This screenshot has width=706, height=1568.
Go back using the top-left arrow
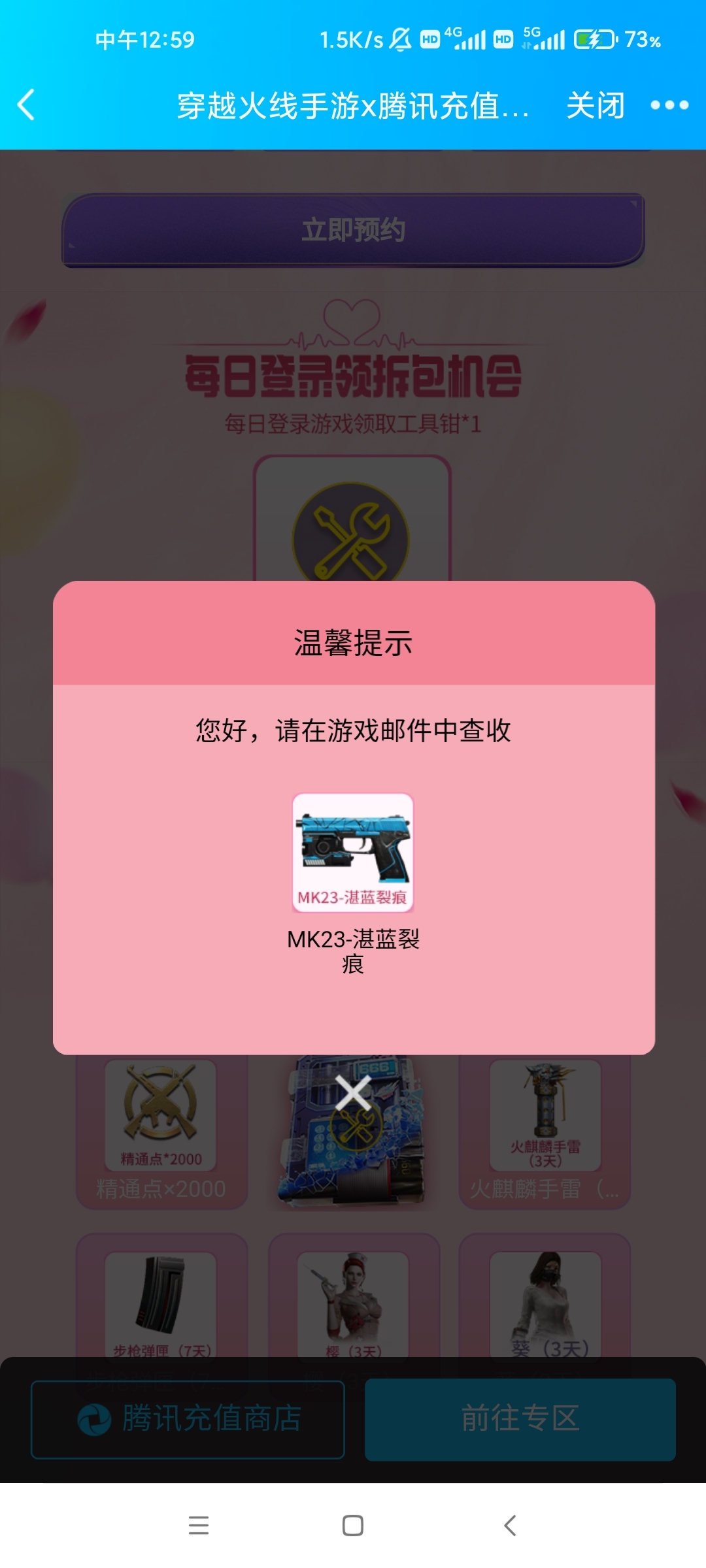click(x=26, y=105)
